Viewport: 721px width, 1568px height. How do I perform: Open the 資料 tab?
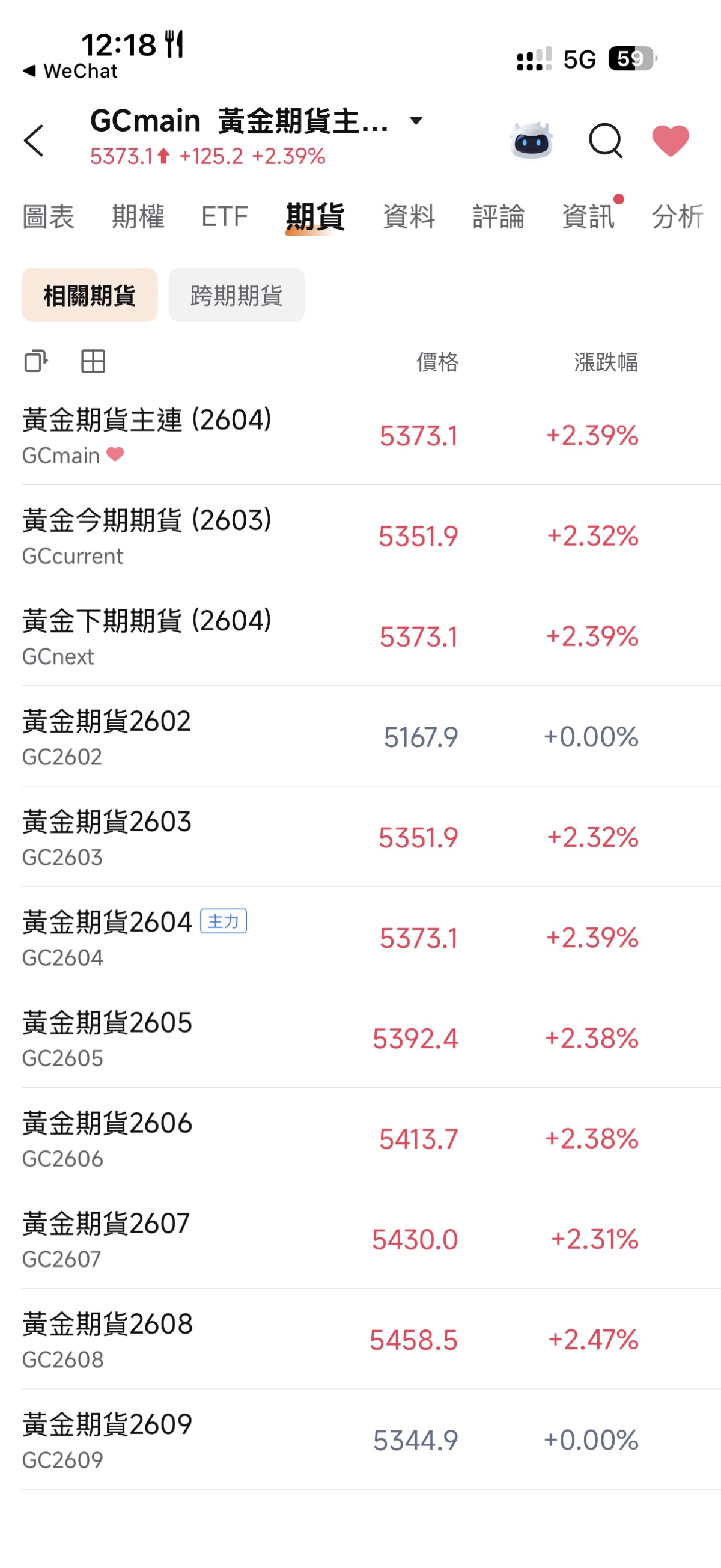(409, 217)
